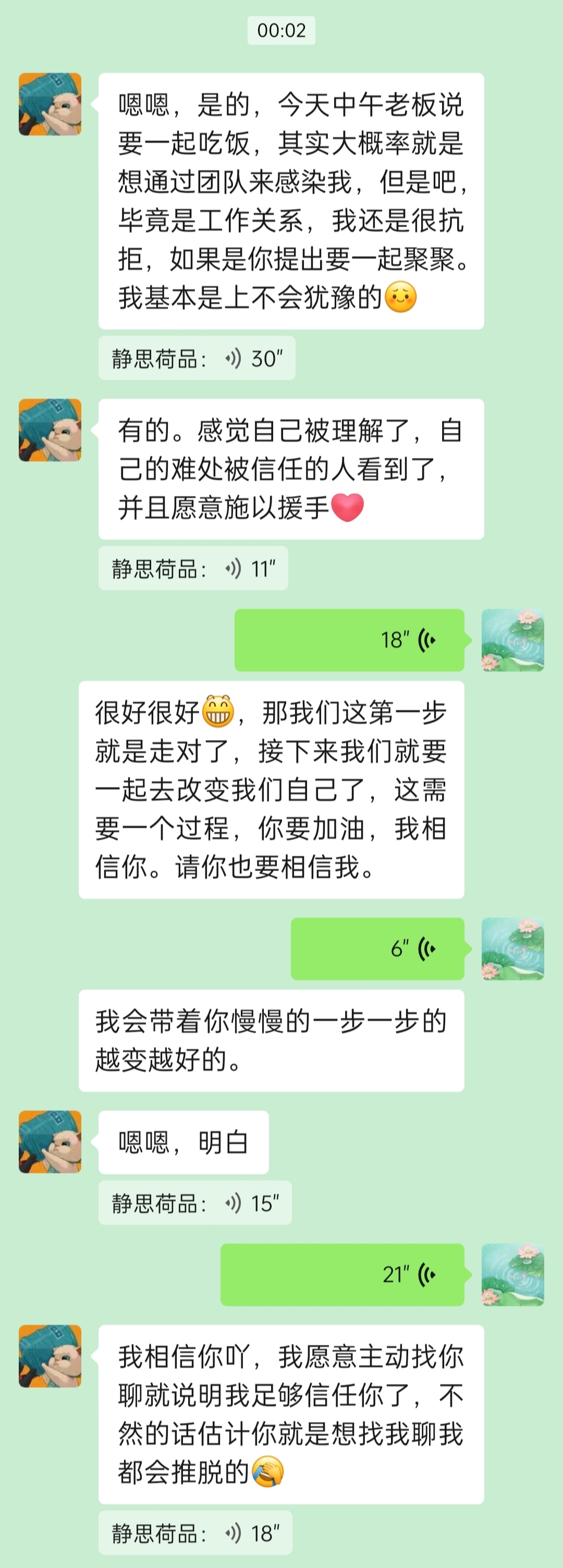This screenshot has height=1568, width=563.
Task: Open the avatar beside the 嗯嗯,明白 message
Action: (50, 1142)
